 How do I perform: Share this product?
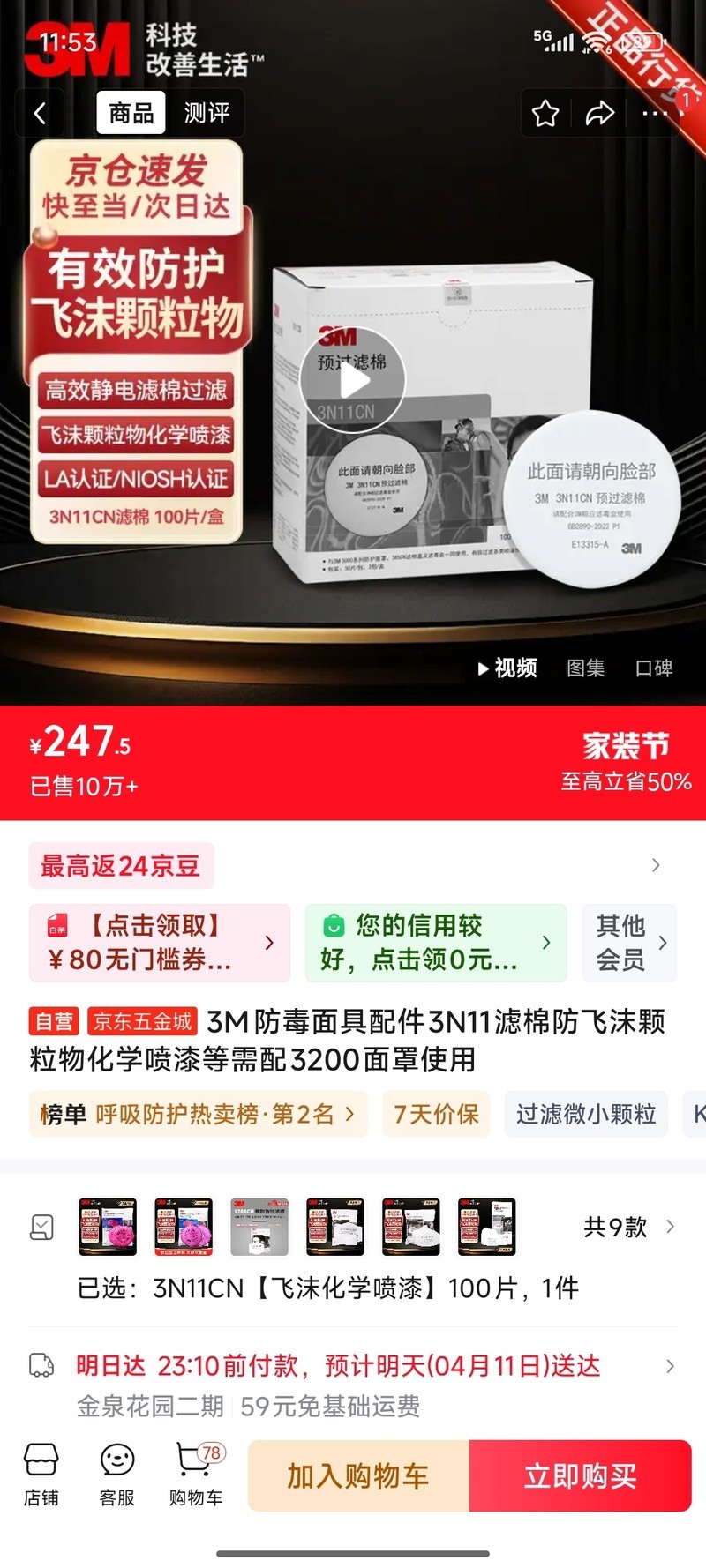tap(600, 113)
